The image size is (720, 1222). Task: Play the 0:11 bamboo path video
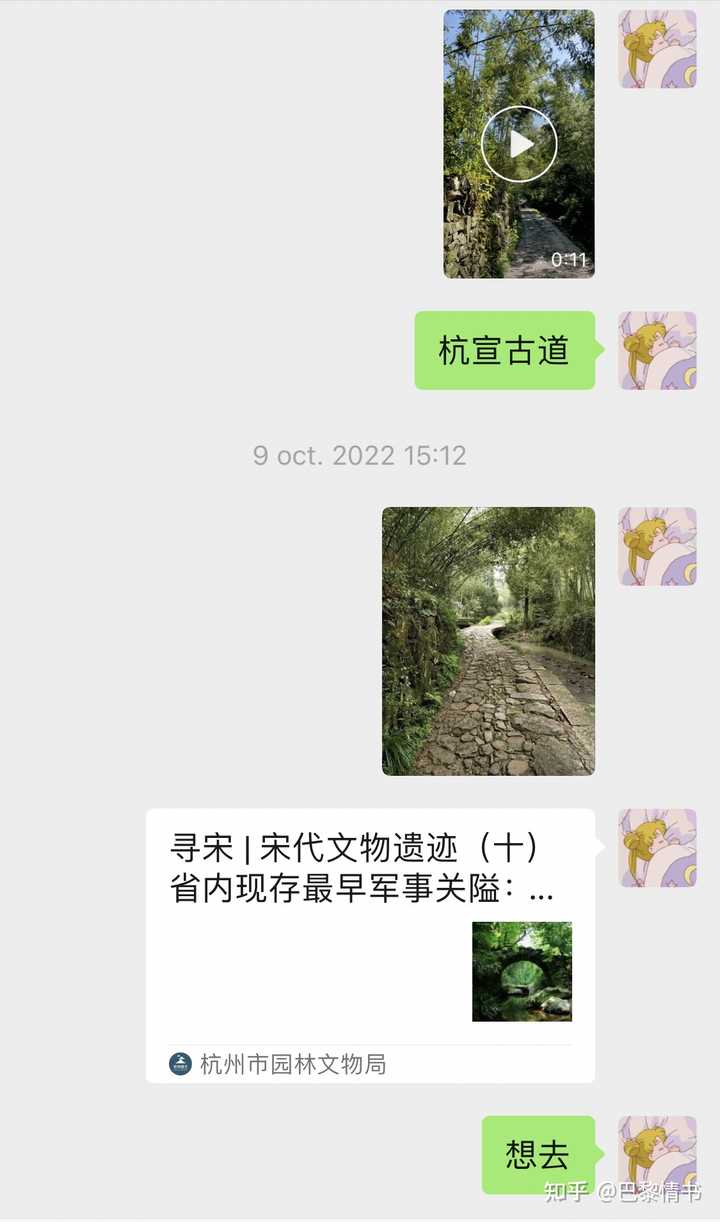pos(519,144)
